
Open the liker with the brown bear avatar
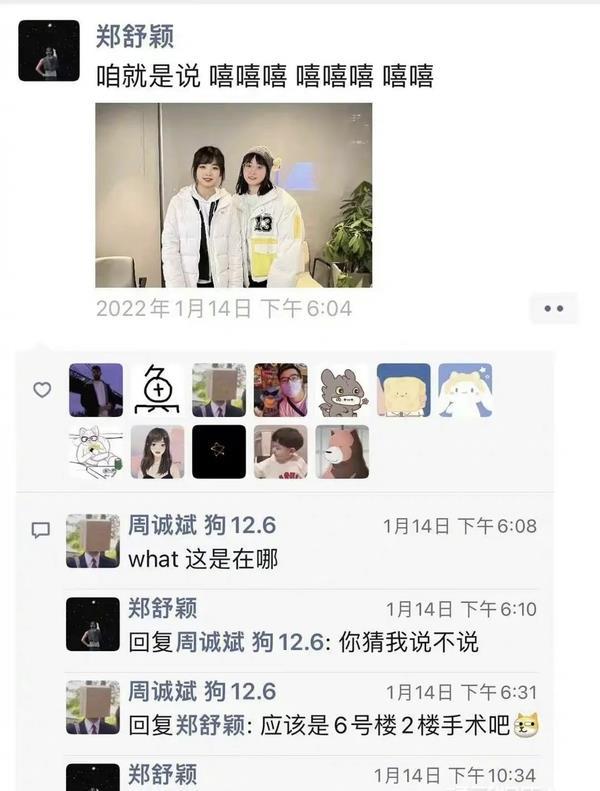coord(343,452)
